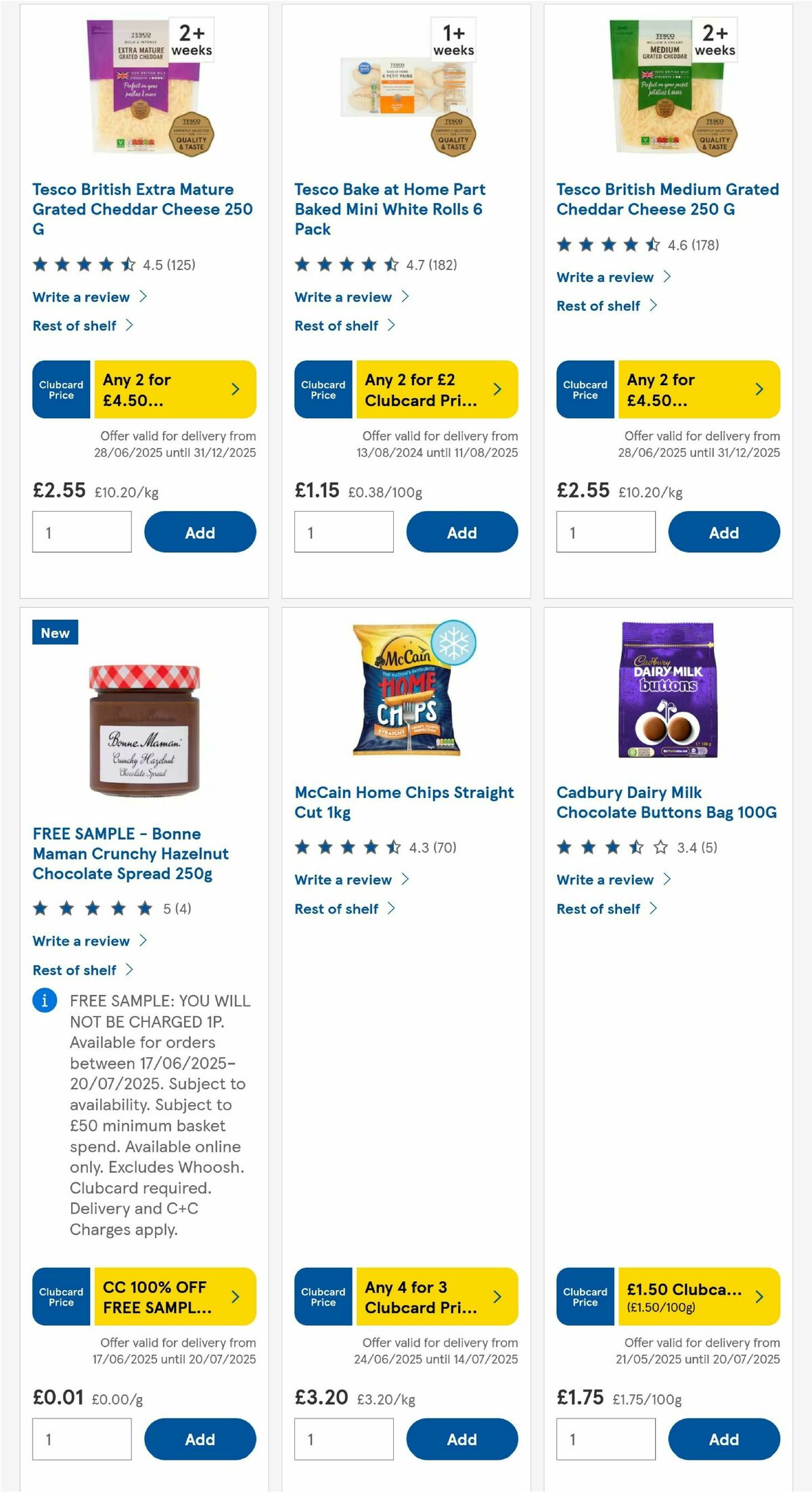This screenshot has height=1493, width=812.
Task: Click the info icon beside the free sample terms
Action: (x=45, y=1000)
